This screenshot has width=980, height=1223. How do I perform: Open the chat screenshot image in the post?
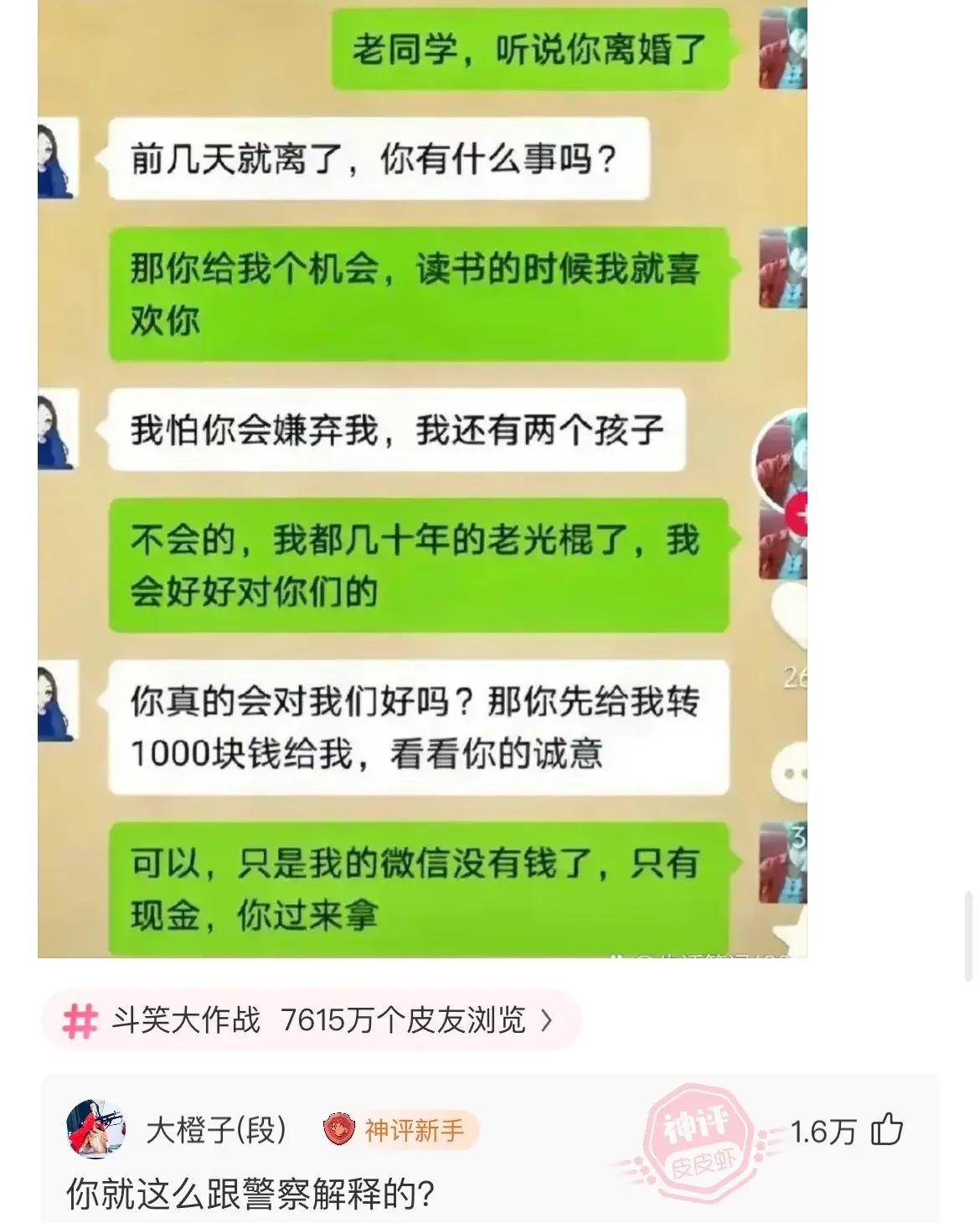pyautogui.click(x=422, y=477)
